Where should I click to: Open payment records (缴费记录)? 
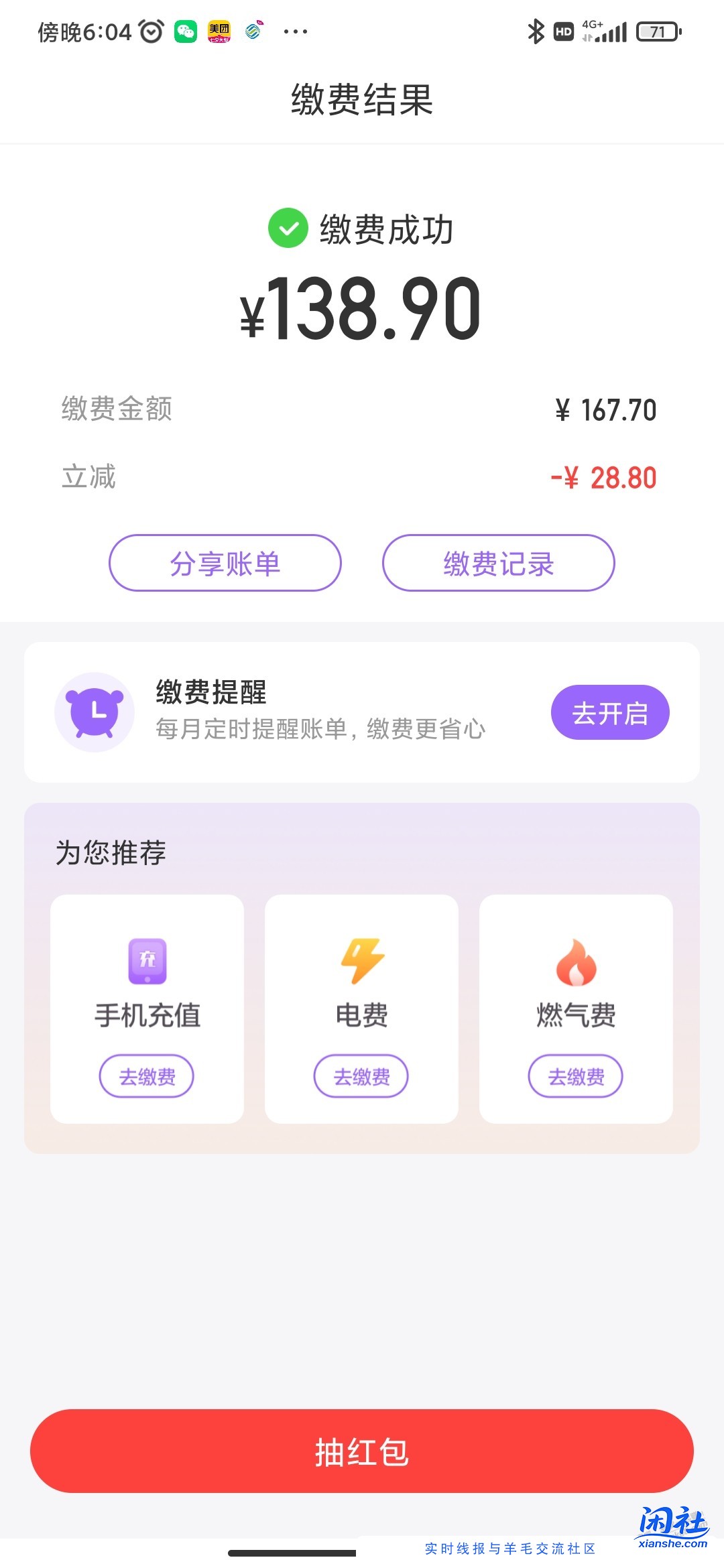pos(499,564)
